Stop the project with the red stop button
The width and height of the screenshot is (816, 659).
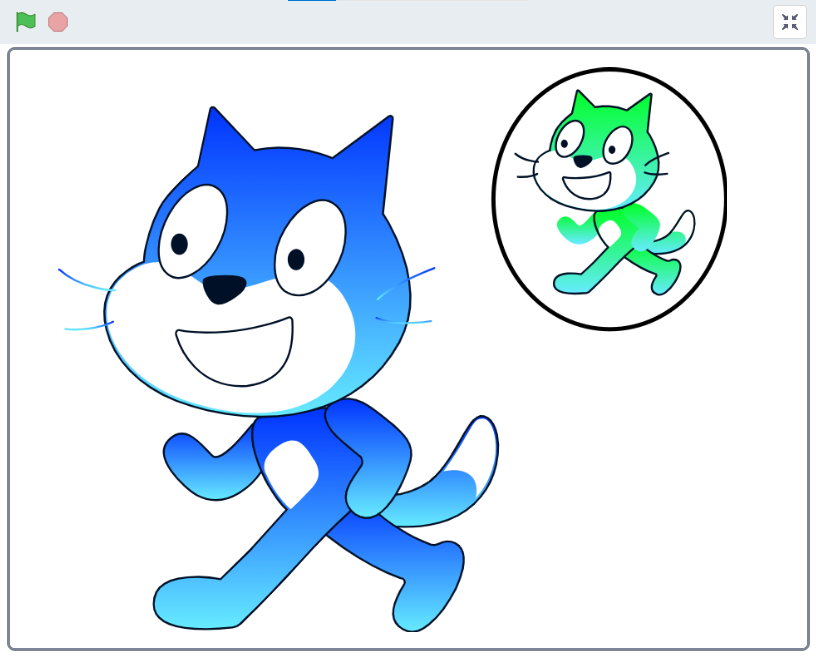click(58, 22)
